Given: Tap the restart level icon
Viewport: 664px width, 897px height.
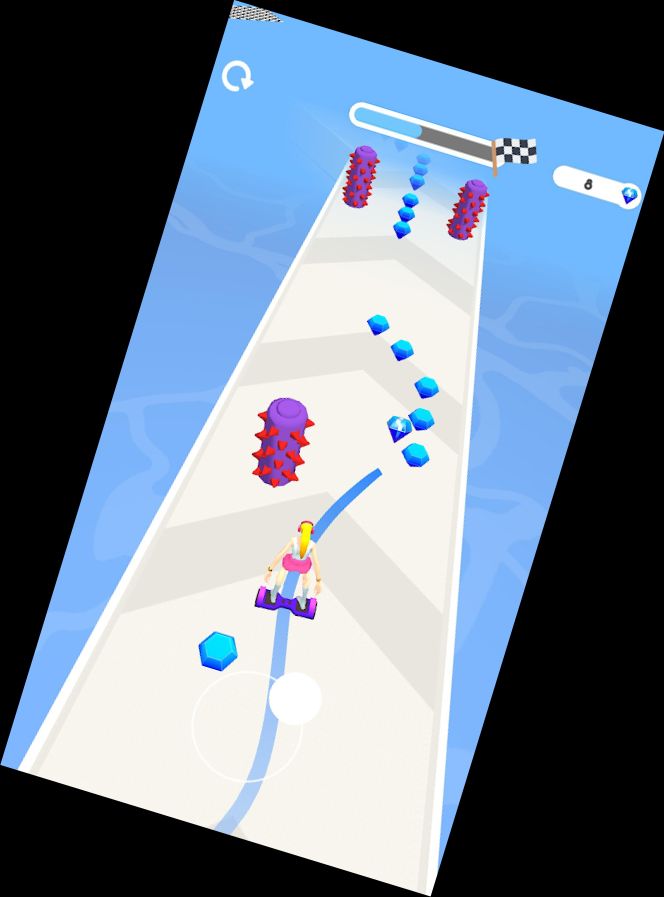Looking at the screenshot, I should click(x=237, y=77).
